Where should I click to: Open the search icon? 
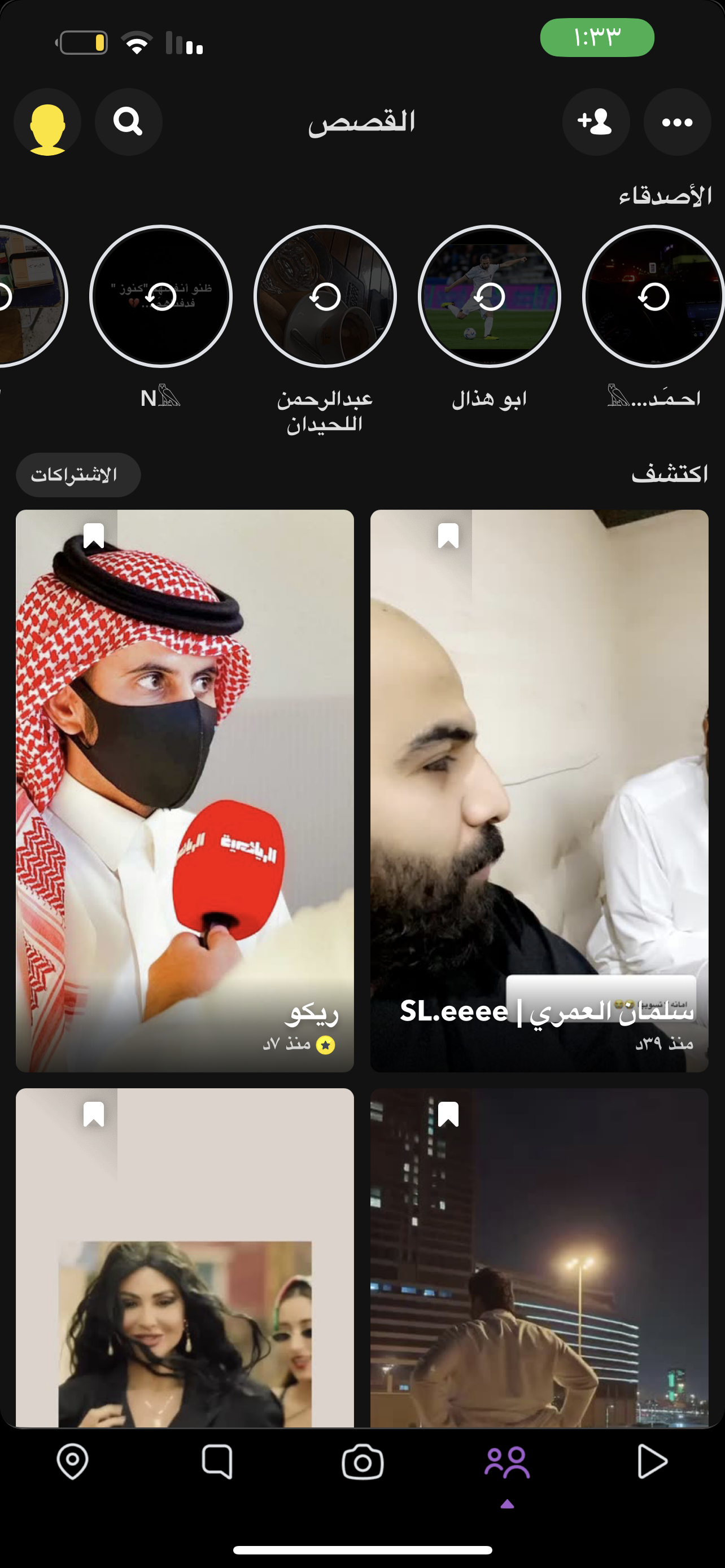128,122
